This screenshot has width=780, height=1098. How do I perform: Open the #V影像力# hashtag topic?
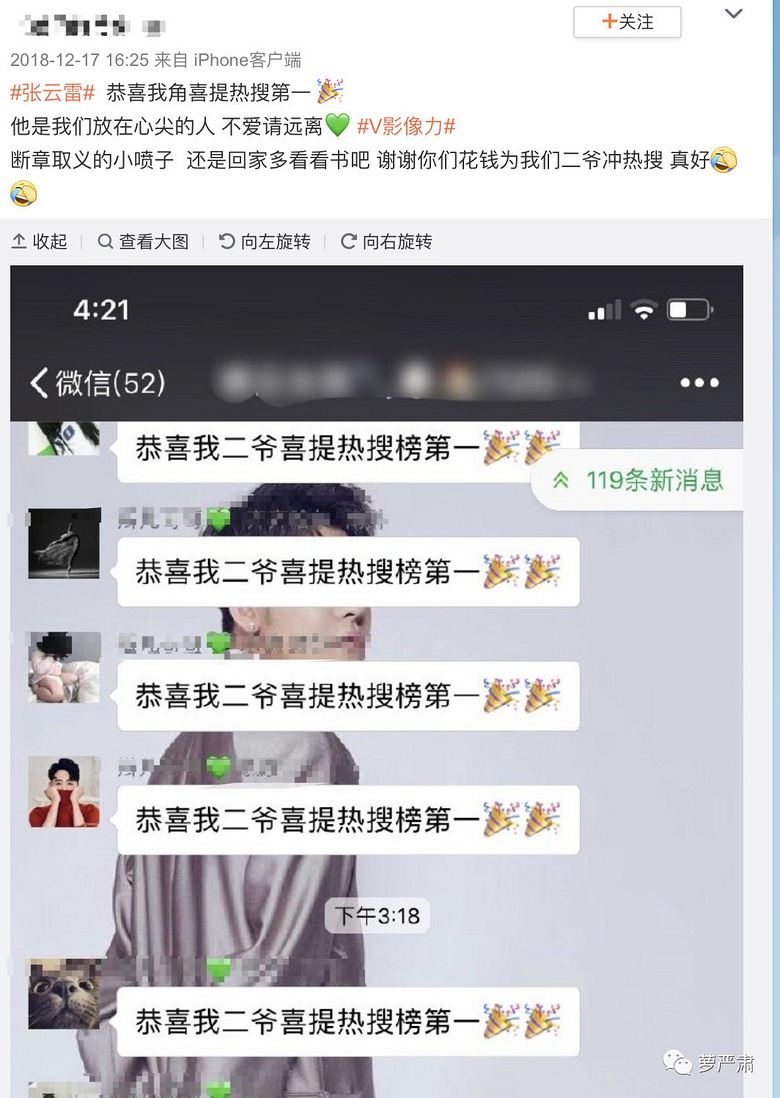[x=406, y=126]
